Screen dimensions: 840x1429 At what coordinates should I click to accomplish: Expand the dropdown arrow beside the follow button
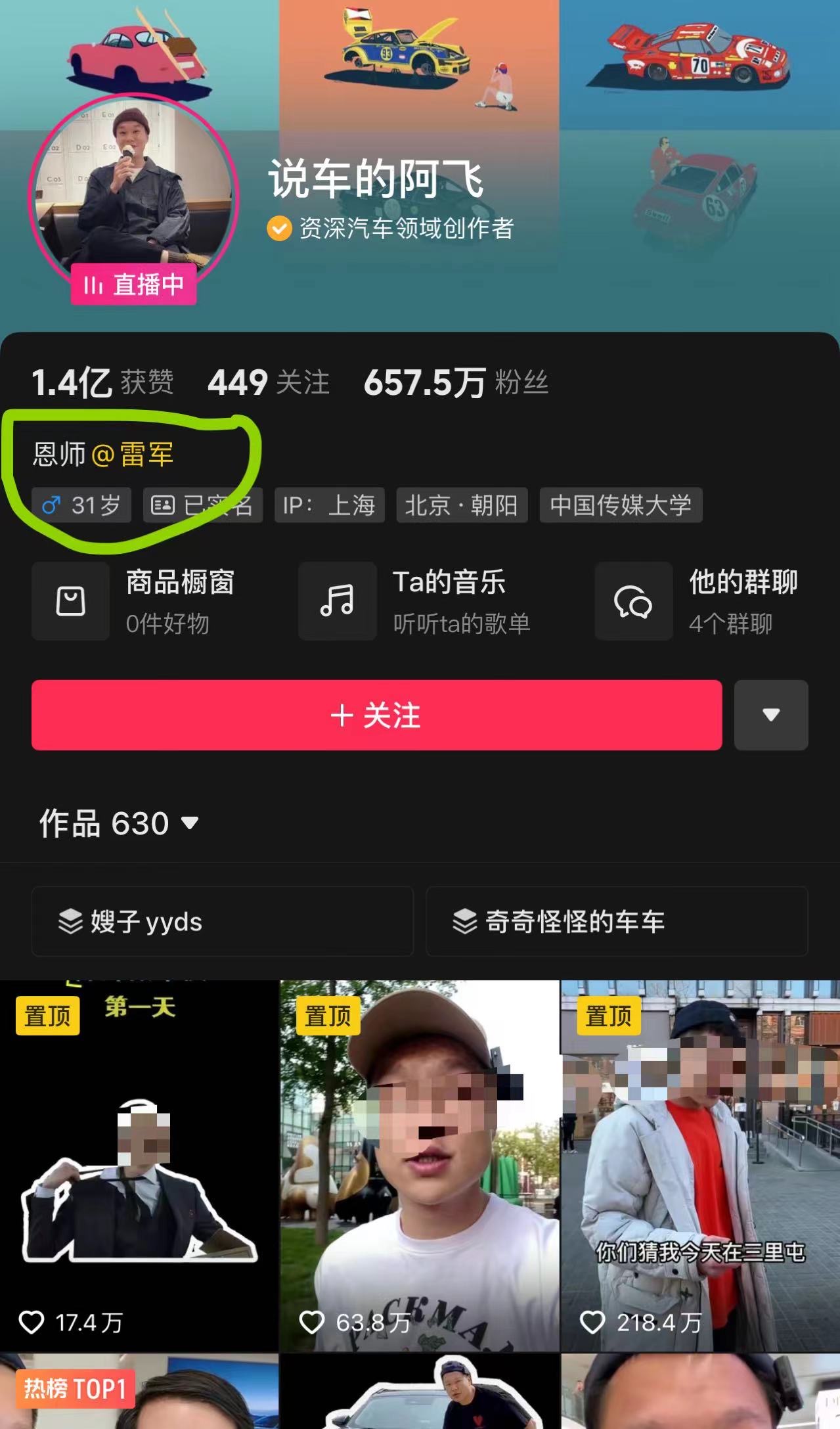click(770, 715)
